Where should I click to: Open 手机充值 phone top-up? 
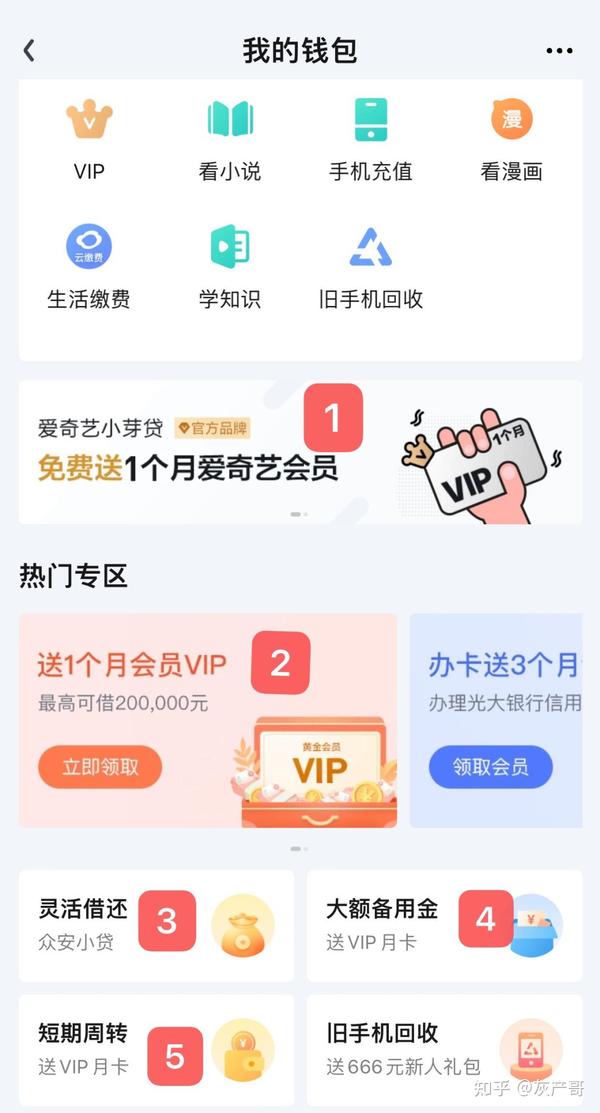click(371, 140)
